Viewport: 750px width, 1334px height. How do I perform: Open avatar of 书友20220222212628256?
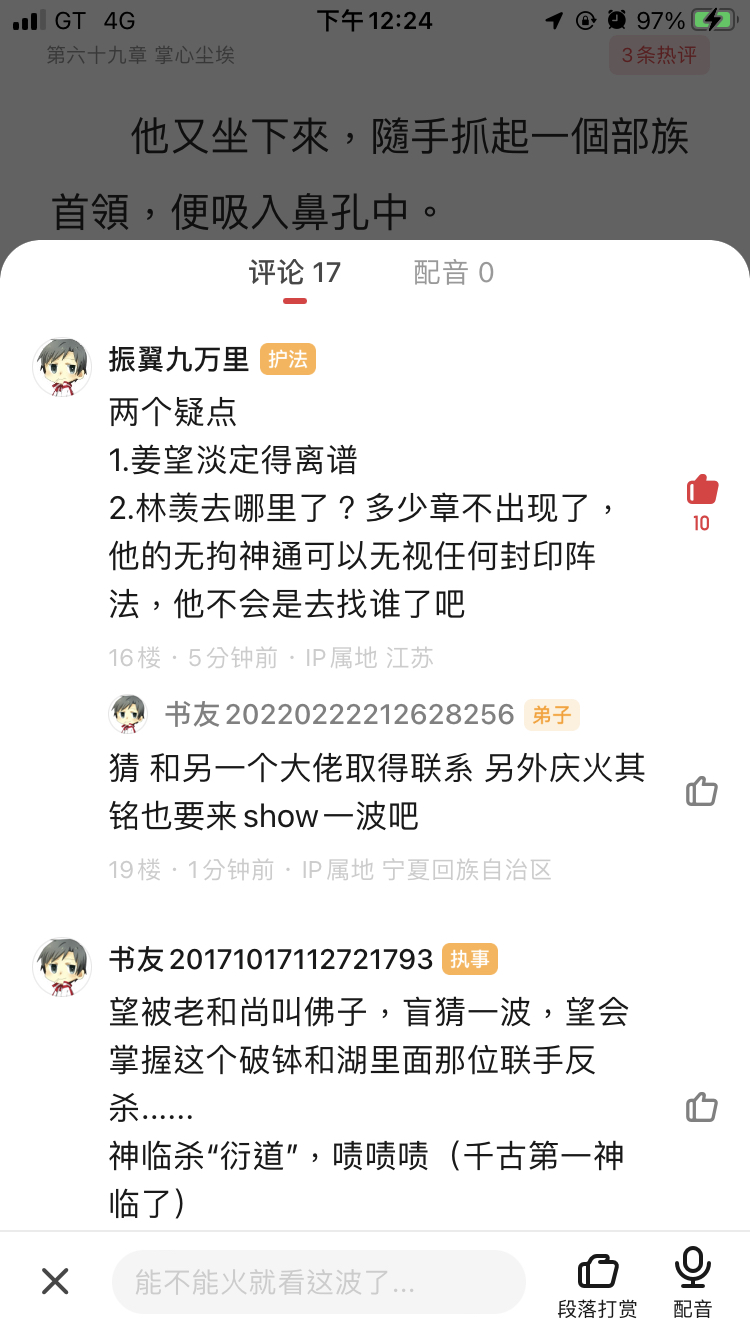(127, 714)
